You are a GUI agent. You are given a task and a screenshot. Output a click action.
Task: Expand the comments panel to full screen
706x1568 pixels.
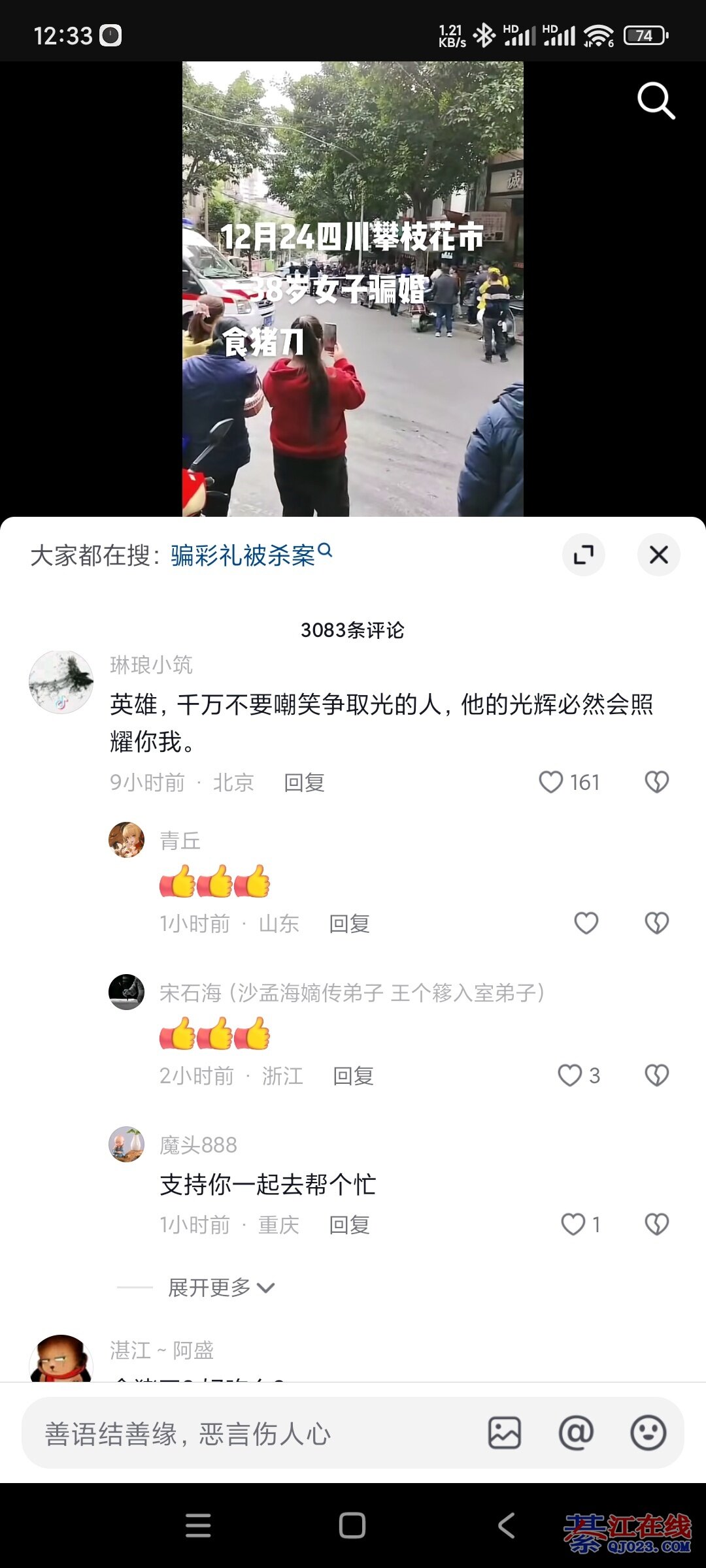coord(583,555)
